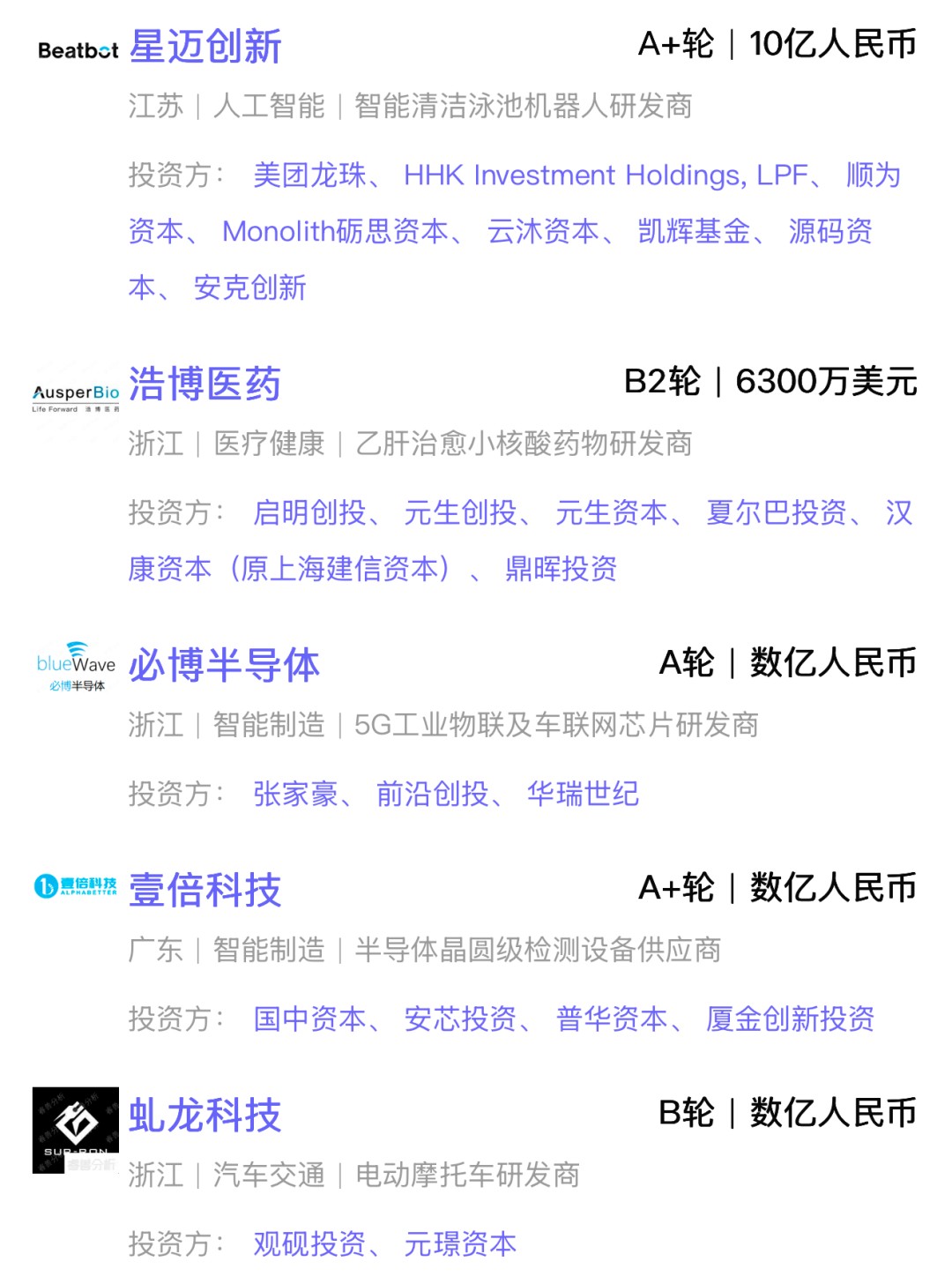Open the 虬龙科技 company page
This screenshot has width=952, height=1284.
[x=205, y=1116]
